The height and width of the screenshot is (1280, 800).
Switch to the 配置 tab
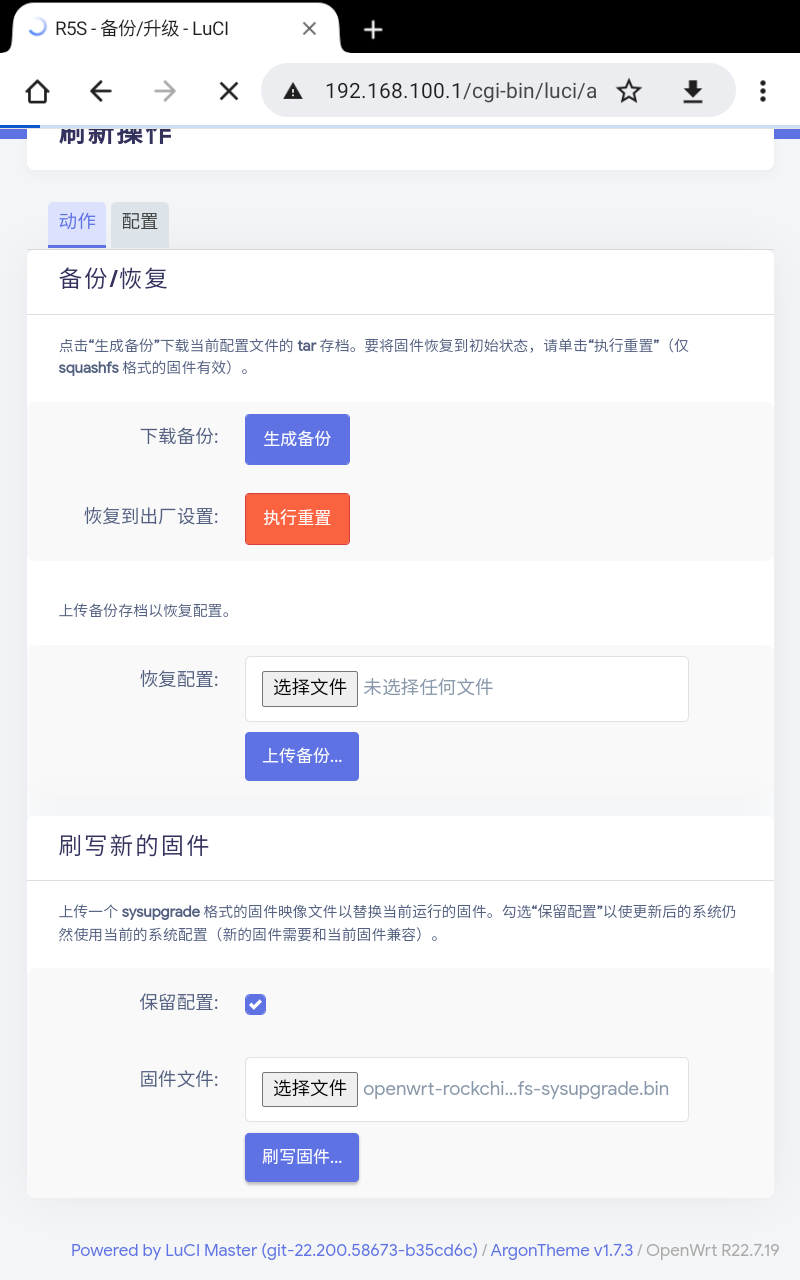click(139, 224)
